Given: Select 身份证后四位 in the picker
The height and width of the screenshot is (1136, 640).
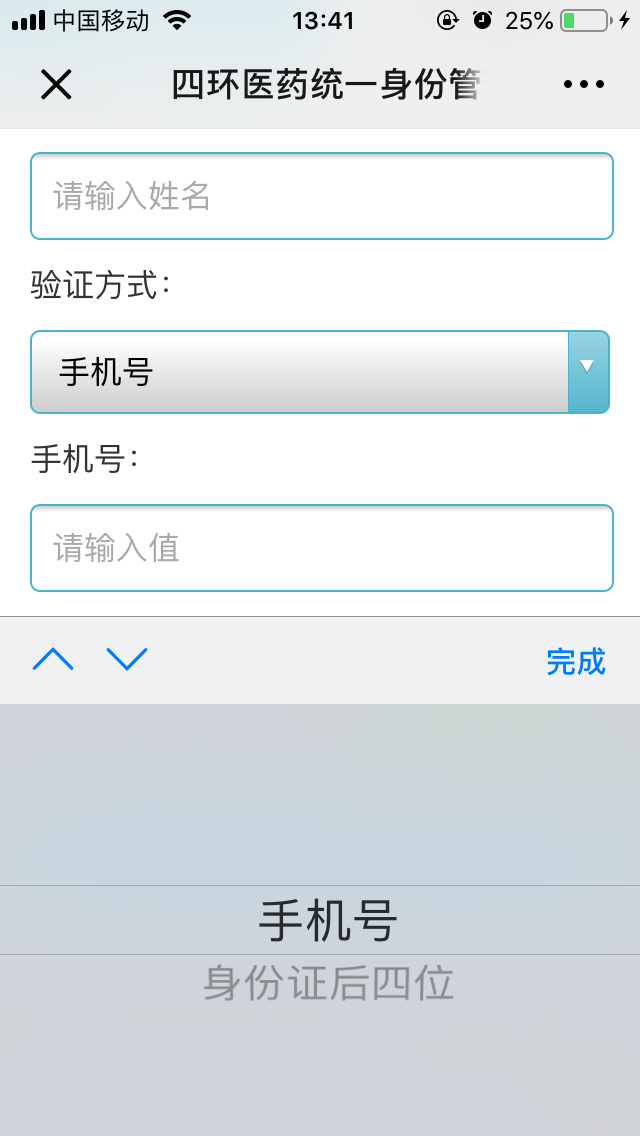Looking at the screenshot, I should (328, 984).
